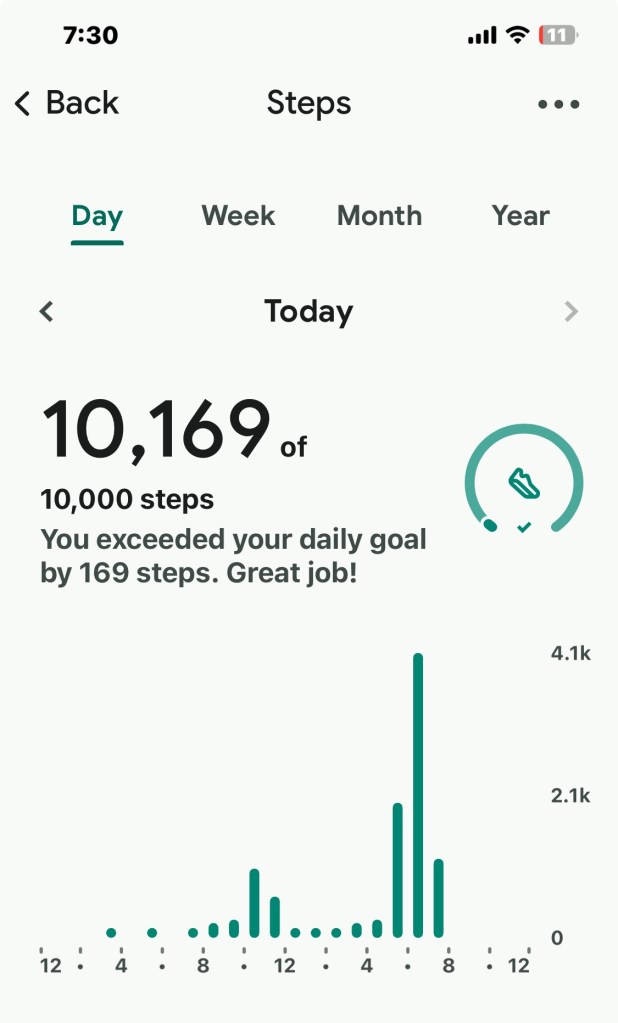The width and height of the screenshot is (618, 1023).
Task: Open the three-dot overflow menu
Action: pyautogui.click(x=558, y=104)
